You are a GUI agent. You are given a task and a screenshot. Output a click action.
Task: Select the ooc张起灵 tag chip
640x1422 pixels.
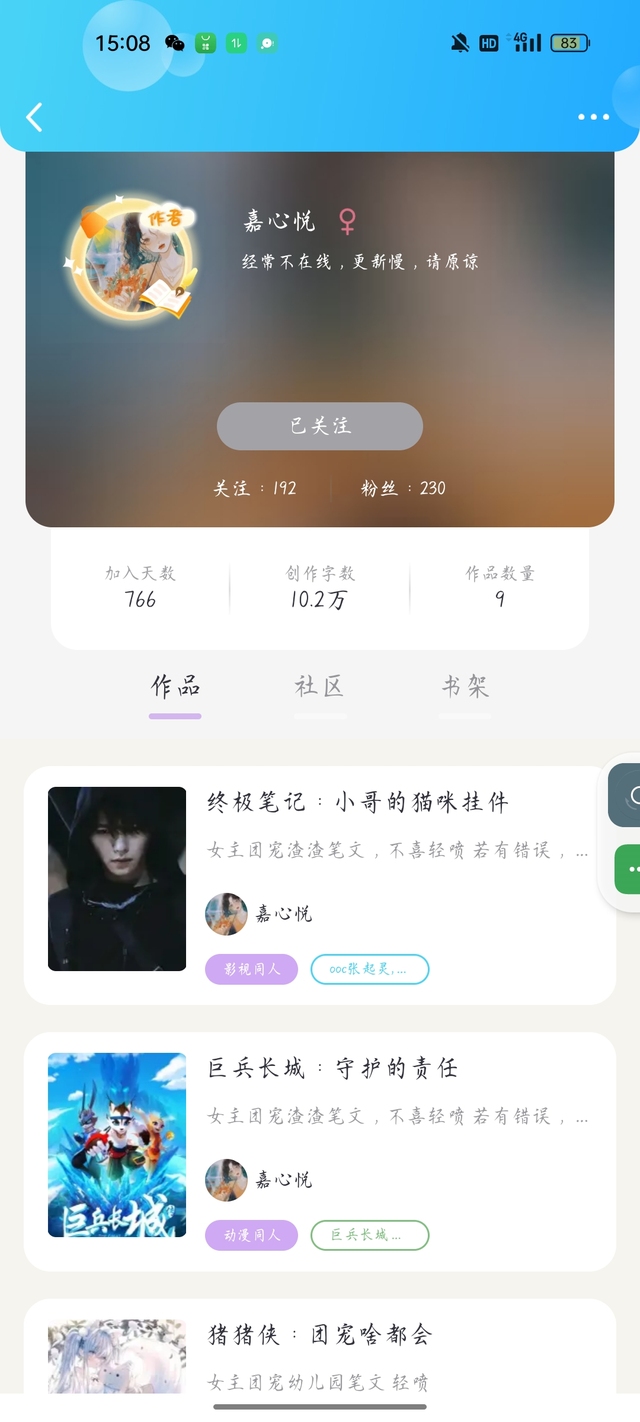tap(370, 969)
